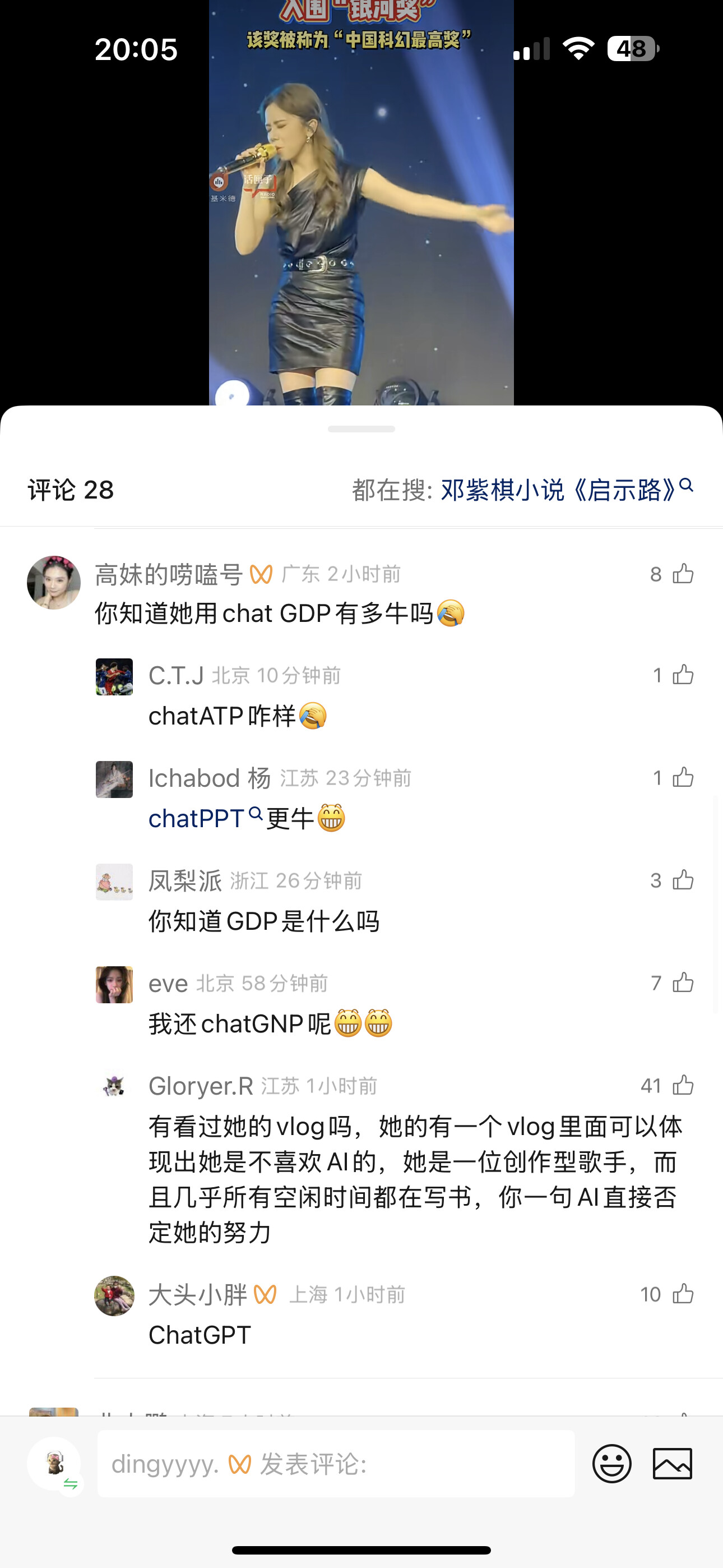The image size is (723, 1568).
Task: Like 凤梨派's GDP reply
Action: tap(683, 879)
